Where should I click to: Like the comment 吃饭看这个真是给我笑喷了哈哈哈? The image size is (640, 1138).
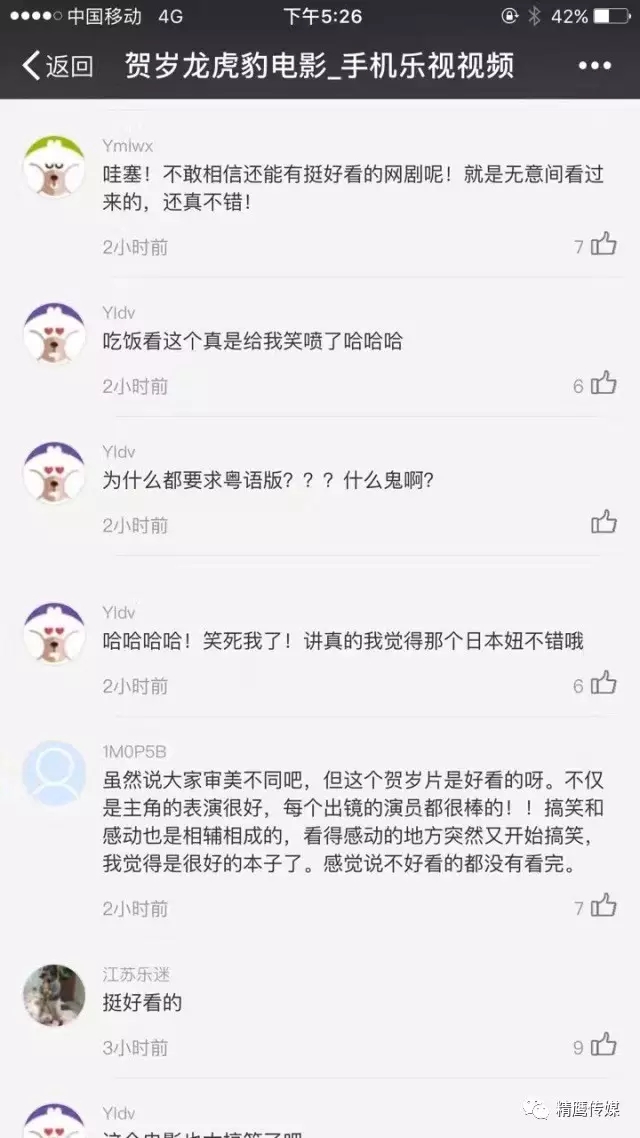pyautogui.click(x=603, y=383)
